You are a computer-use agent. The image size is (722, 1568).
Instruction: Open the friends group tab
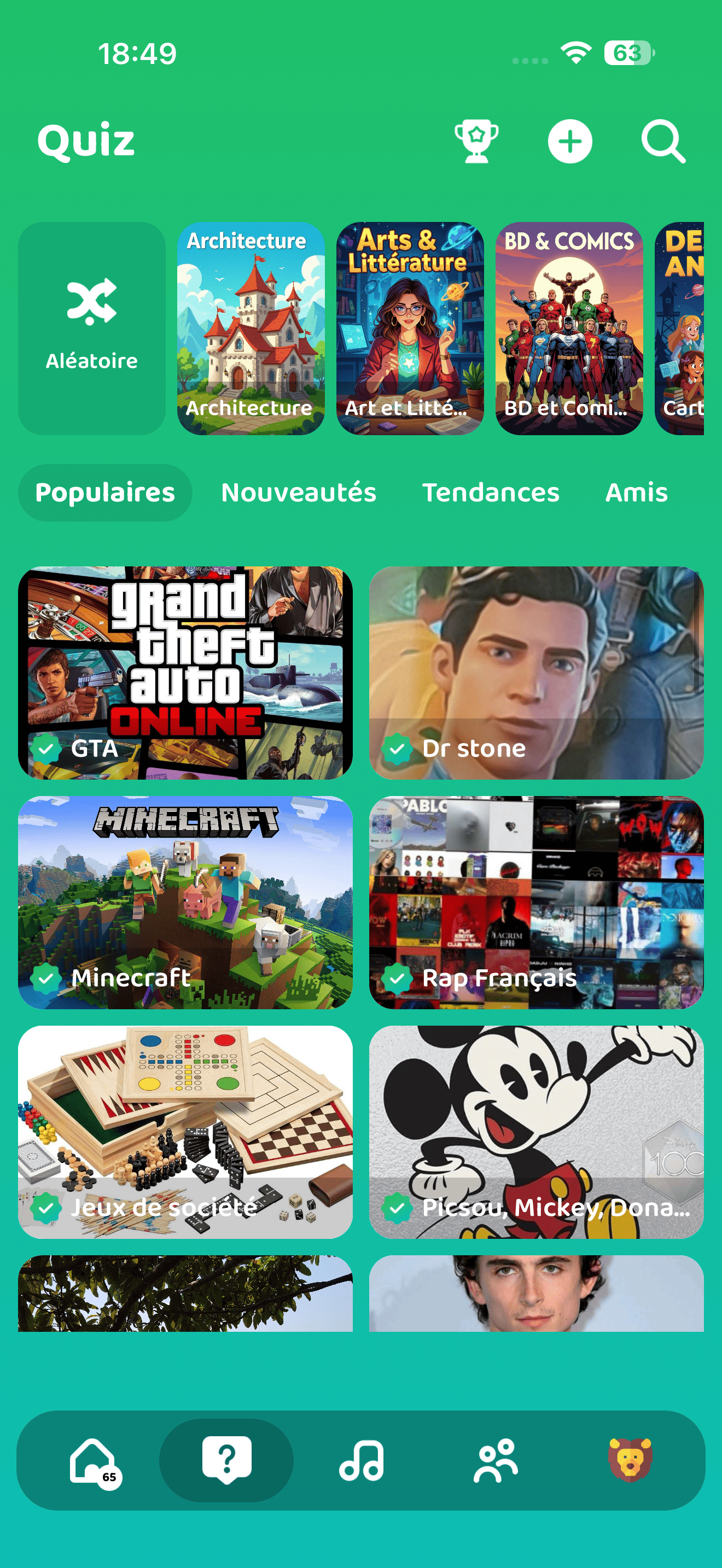pyautogui.click(x=496, y=1460)
